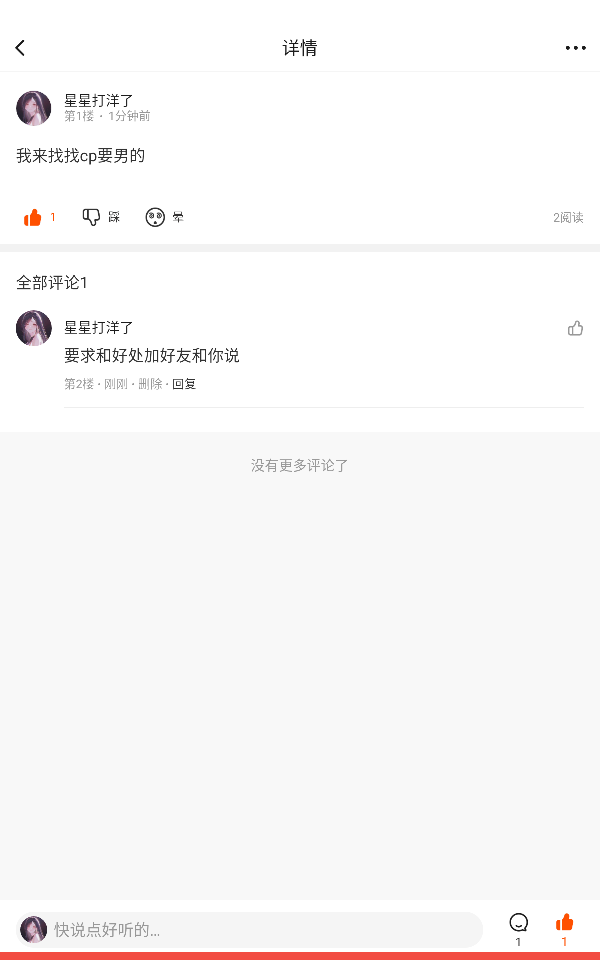The width and height of the screenshot is (600, 960).
Task: Reply to the 第2楼 comment via 回复
Action: point(184,384)
